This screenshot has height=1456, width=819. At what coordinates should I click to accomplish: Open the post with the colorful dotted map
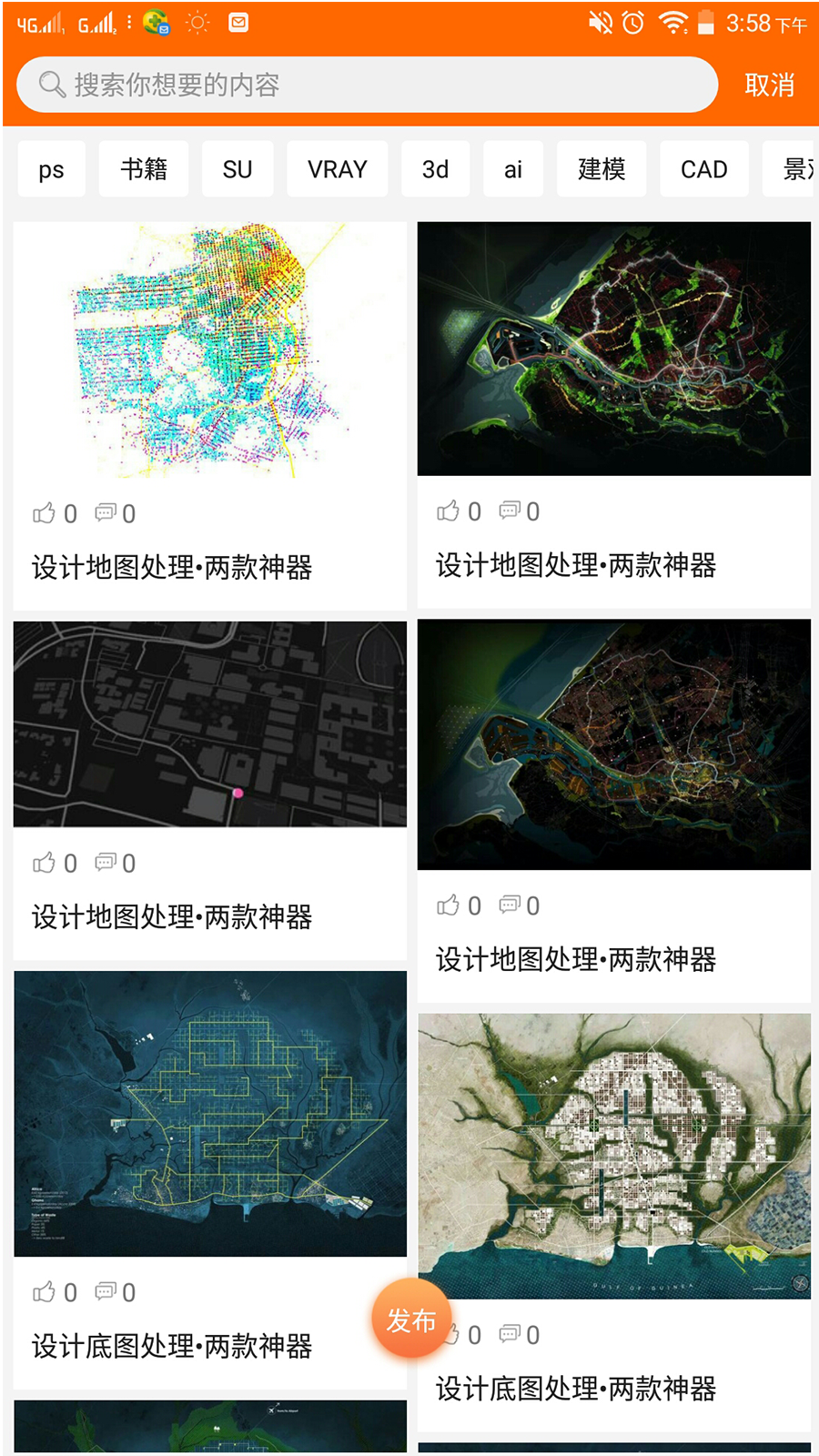pos(210,350)
